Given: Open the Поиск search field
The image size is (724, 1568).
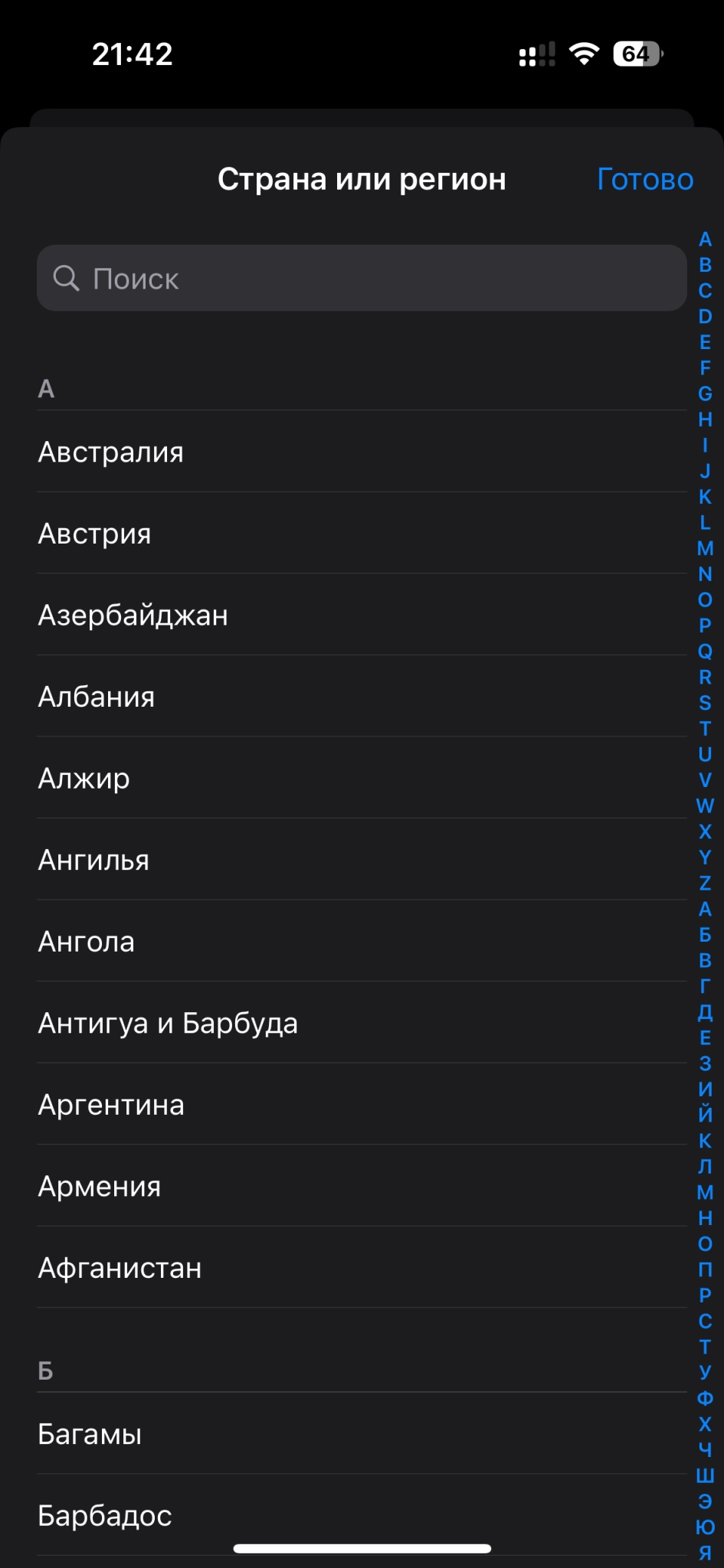Looking at the screenshot, I should tap(361, 278).
